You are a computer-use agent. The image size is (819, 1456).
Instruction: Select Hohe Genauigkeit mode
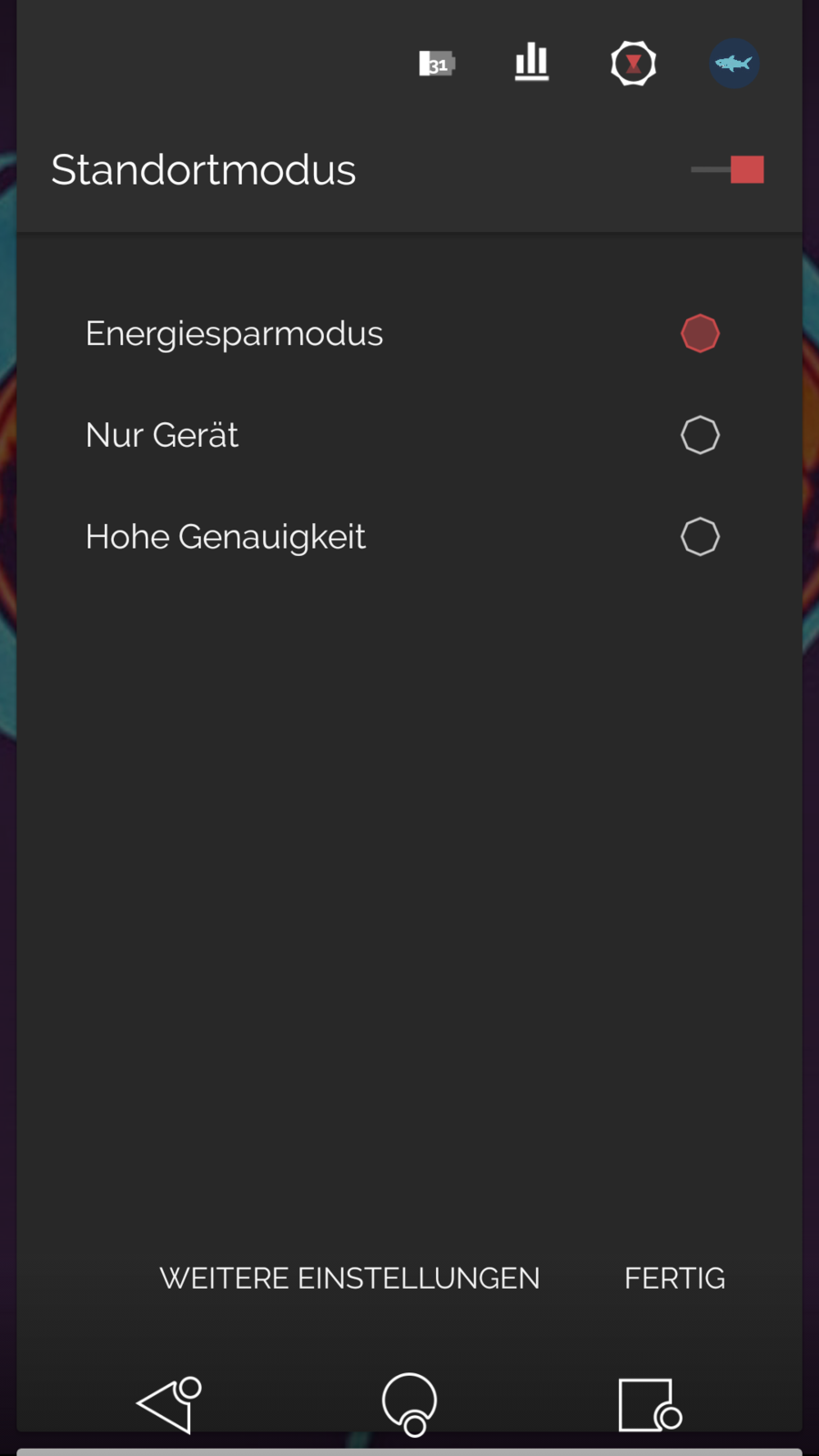point(699,537)
